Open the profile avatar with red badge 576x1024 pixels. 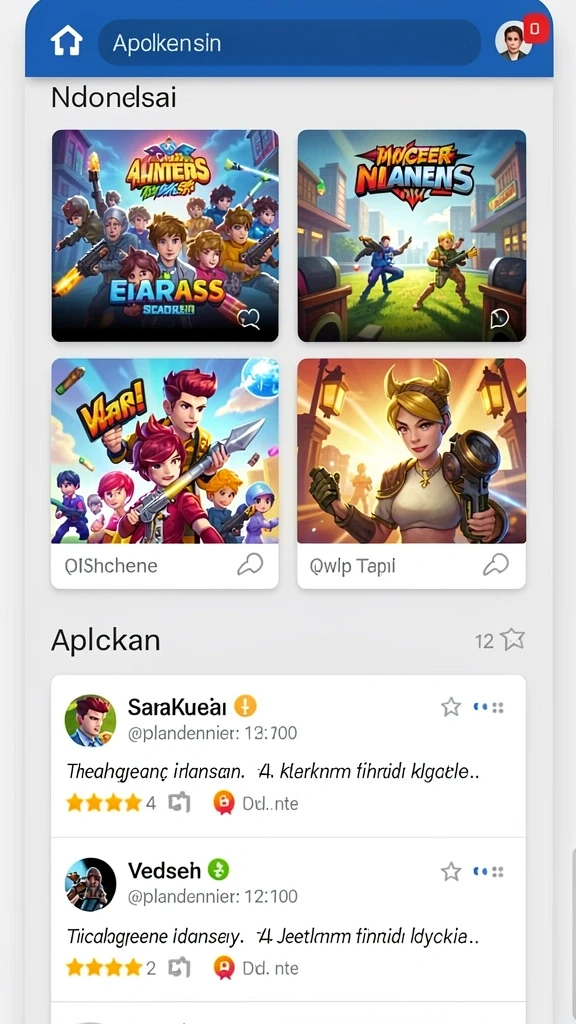pos(514,41)
